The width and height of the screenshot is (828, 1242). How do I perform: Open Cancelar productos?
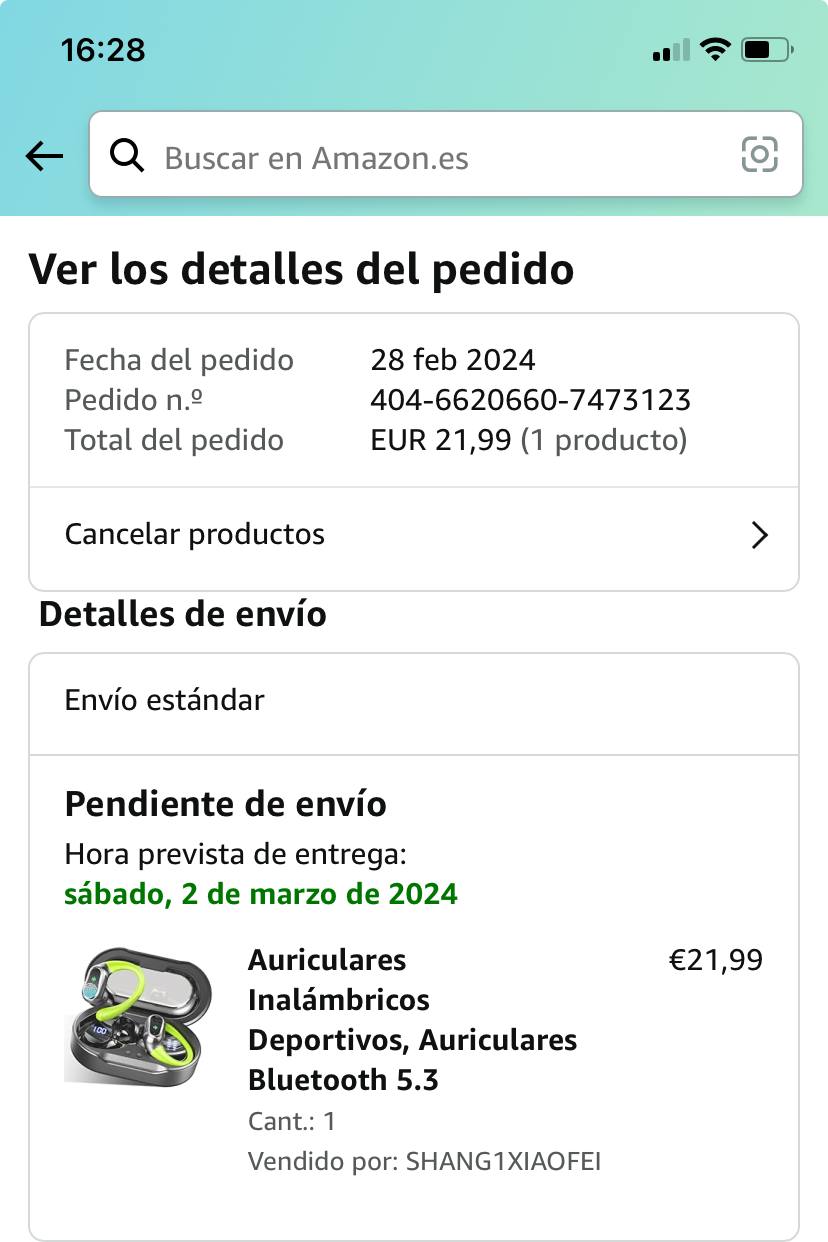[414, 535]
